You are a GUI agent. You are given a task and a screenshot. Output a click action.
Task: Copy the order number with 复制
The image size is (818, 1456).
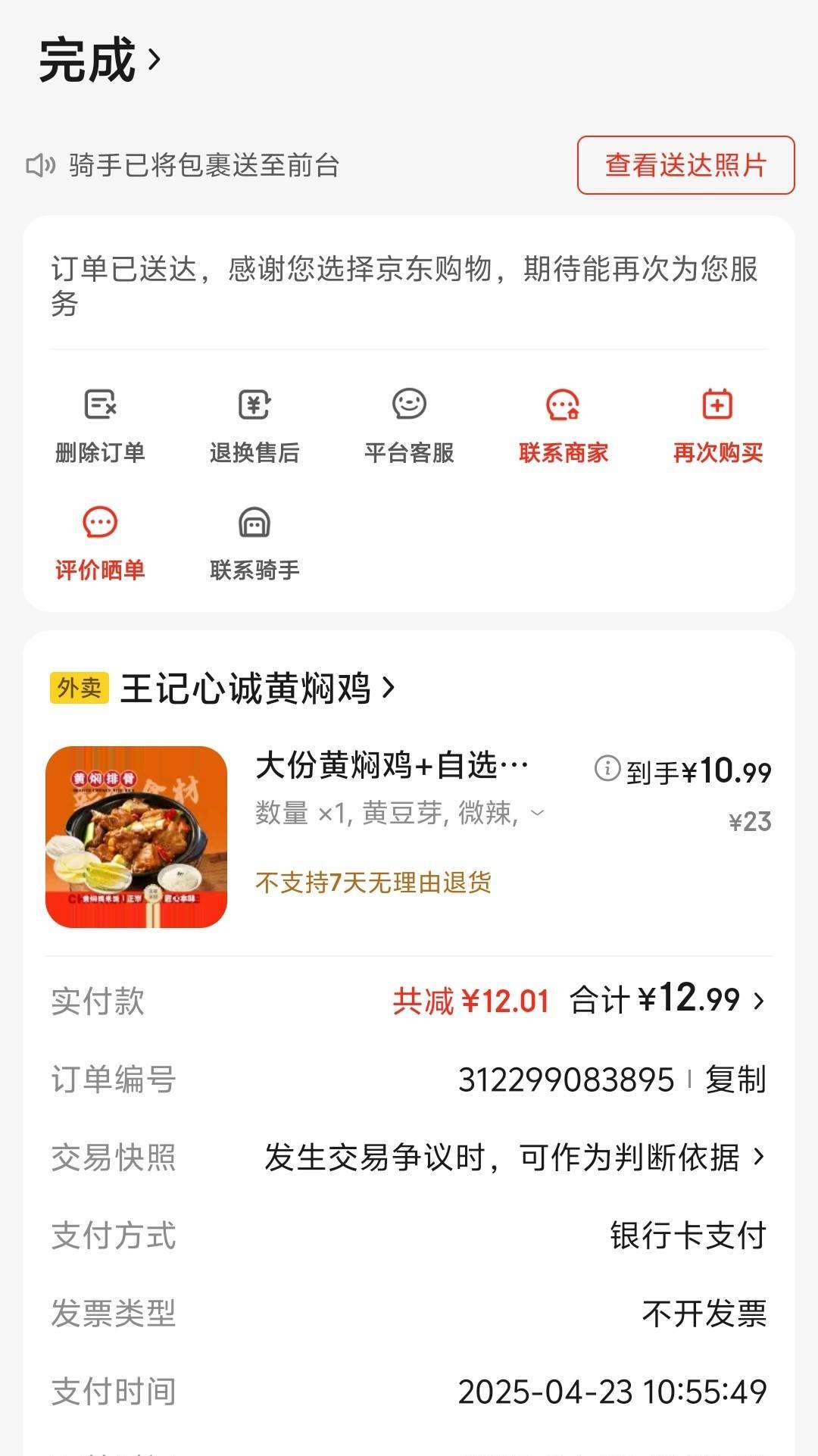tap(735, 1080)
